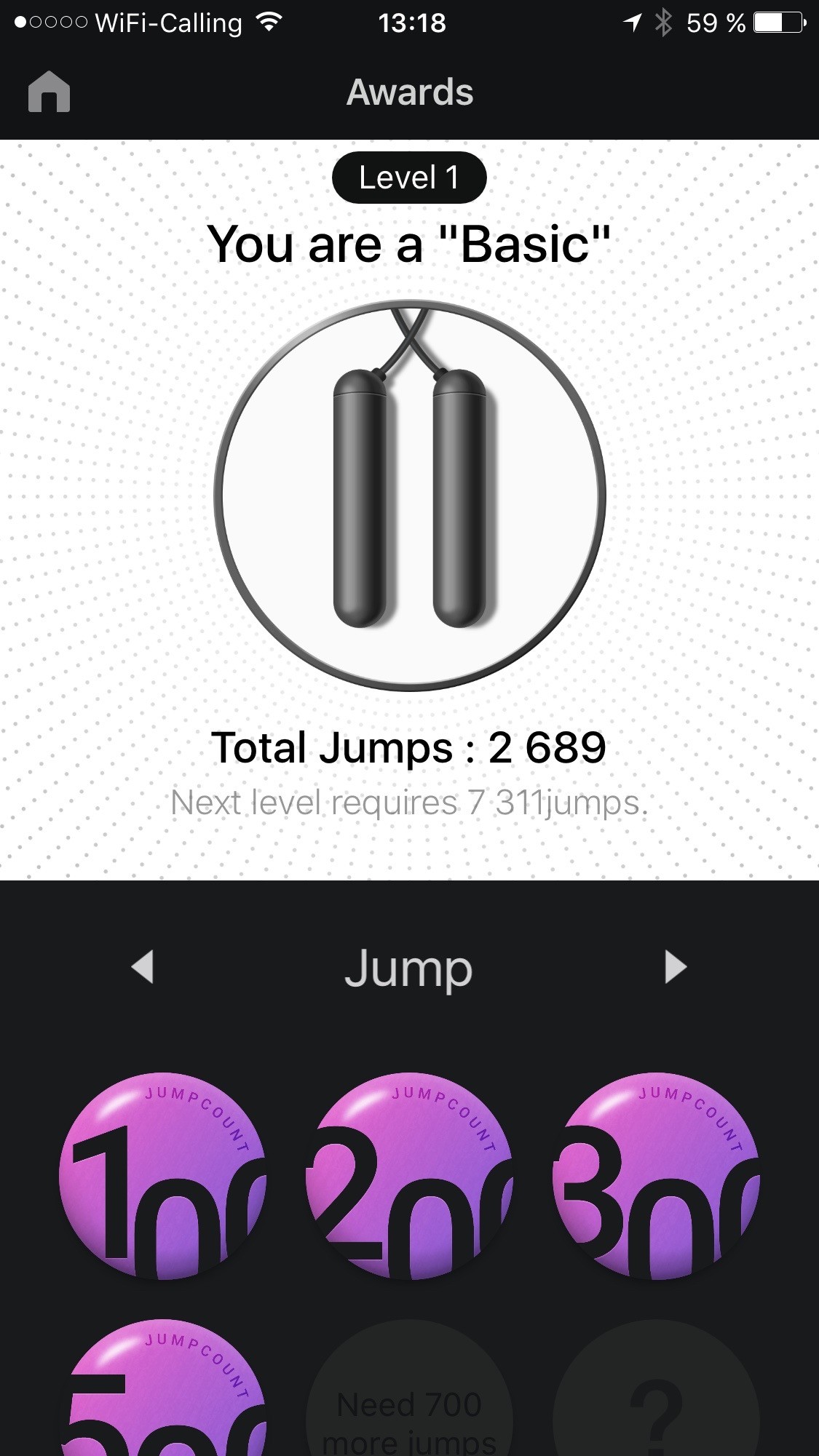Show the next award category
The image size is (819, 1456).
point(676,967)
